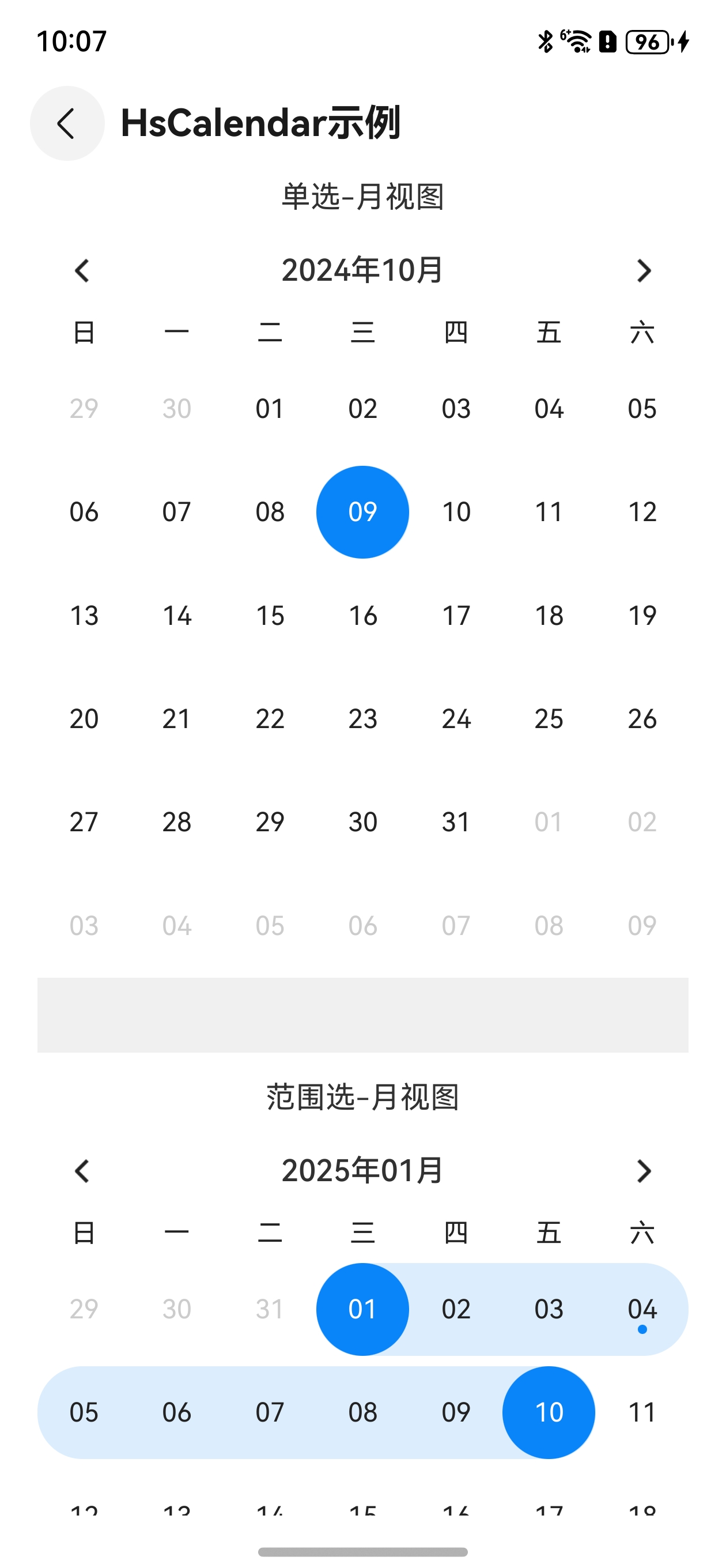
Task: Select 04 with dot marker in 2025年01月
Action: point(642,1309)
